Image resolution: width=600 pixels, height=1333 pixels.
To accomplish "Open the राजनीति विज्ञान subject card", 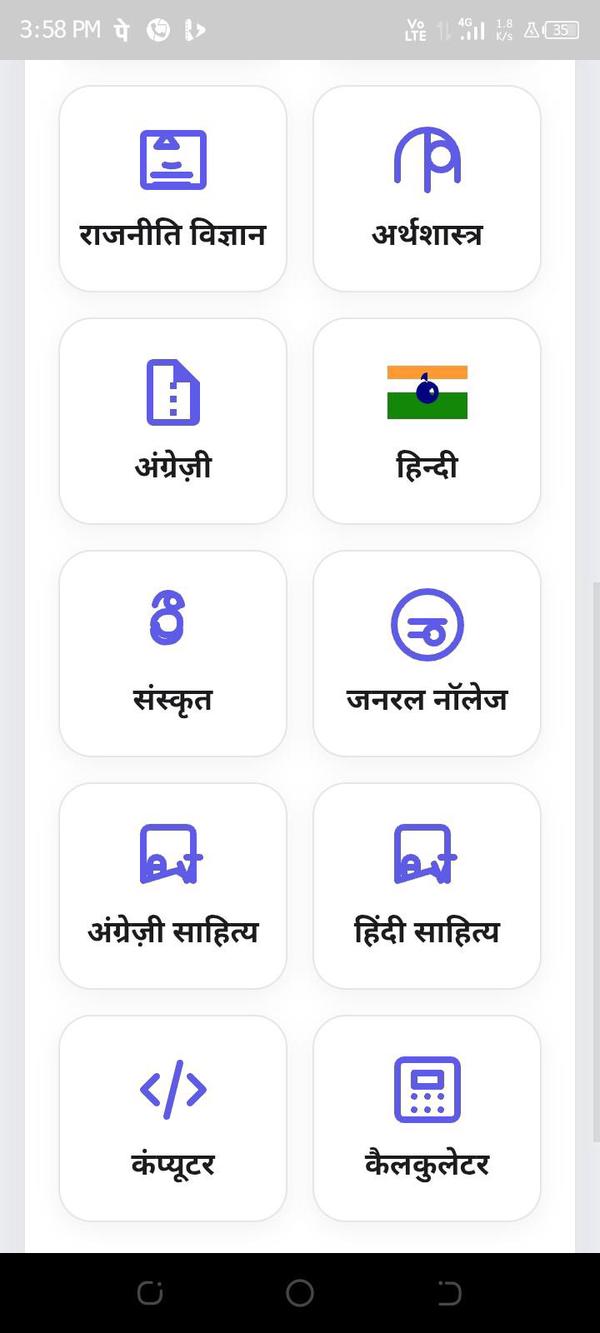I will point(173,189).
